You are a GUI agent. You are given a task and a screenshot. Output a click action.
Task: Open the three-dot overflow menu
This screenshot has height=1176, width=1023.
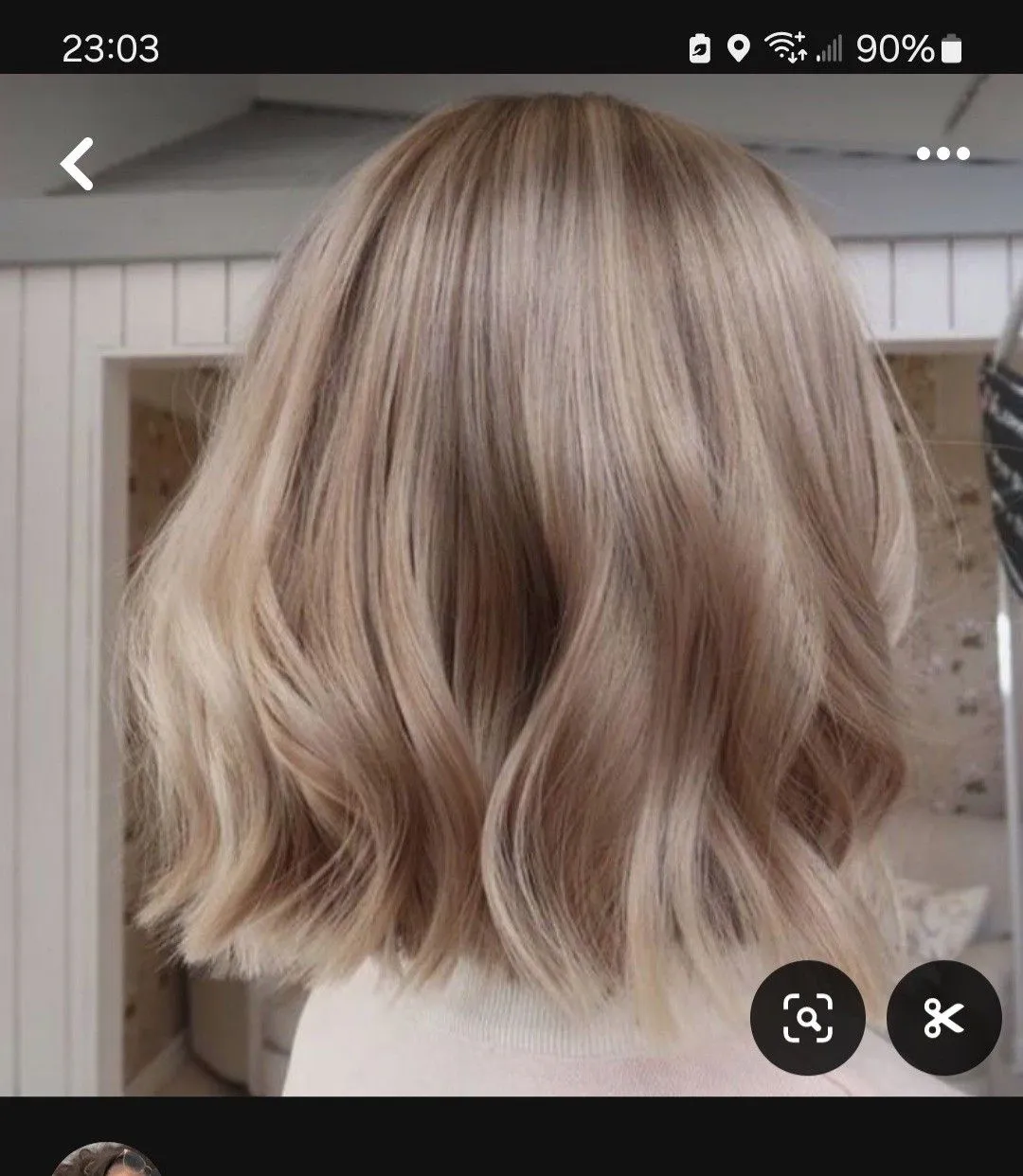[x=942, y=153]
